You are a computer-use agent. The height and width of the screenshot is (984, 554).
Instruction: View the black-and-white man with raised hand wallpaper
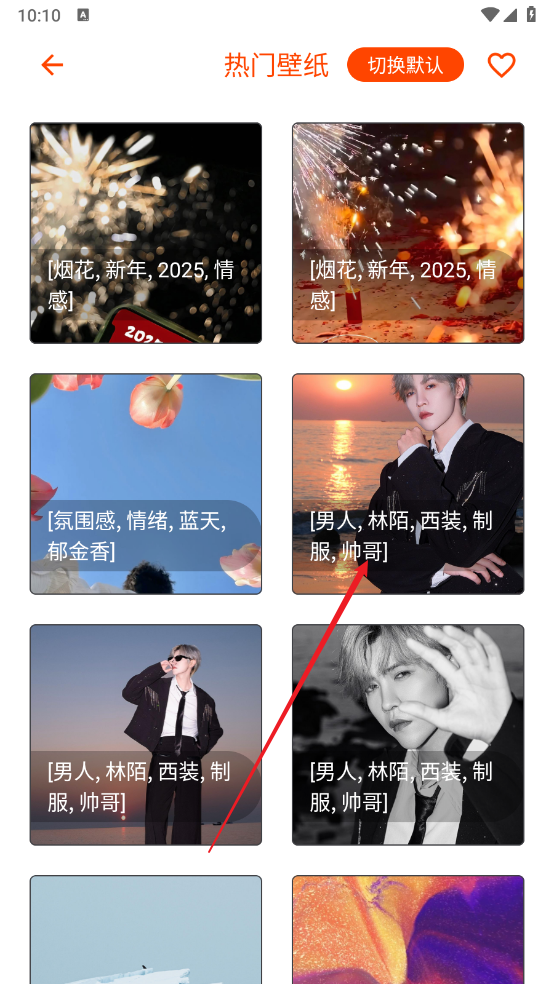(x=408, y=735)
